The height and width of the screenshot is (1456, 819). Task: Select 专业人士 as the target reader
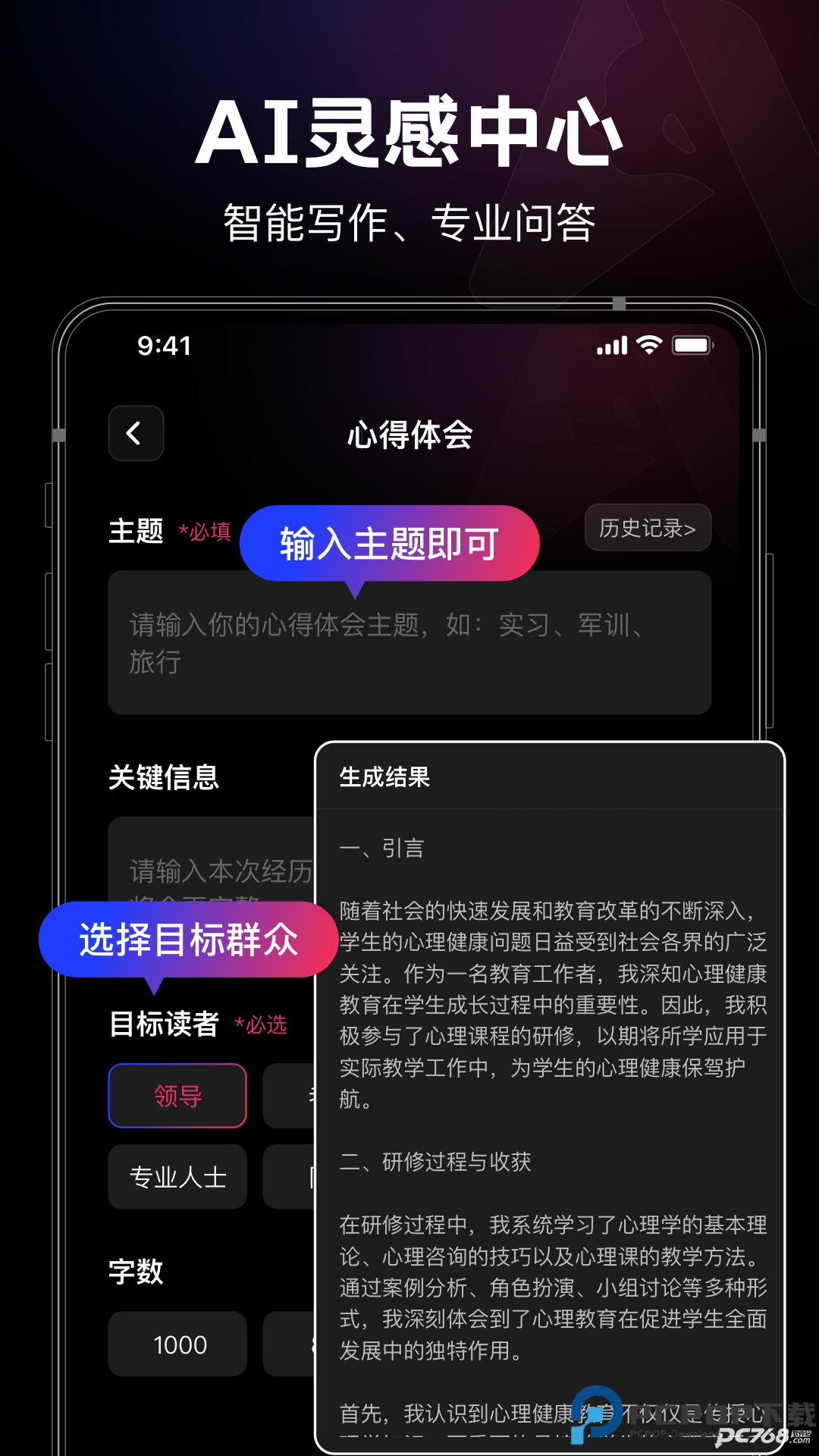[177, 1177]
